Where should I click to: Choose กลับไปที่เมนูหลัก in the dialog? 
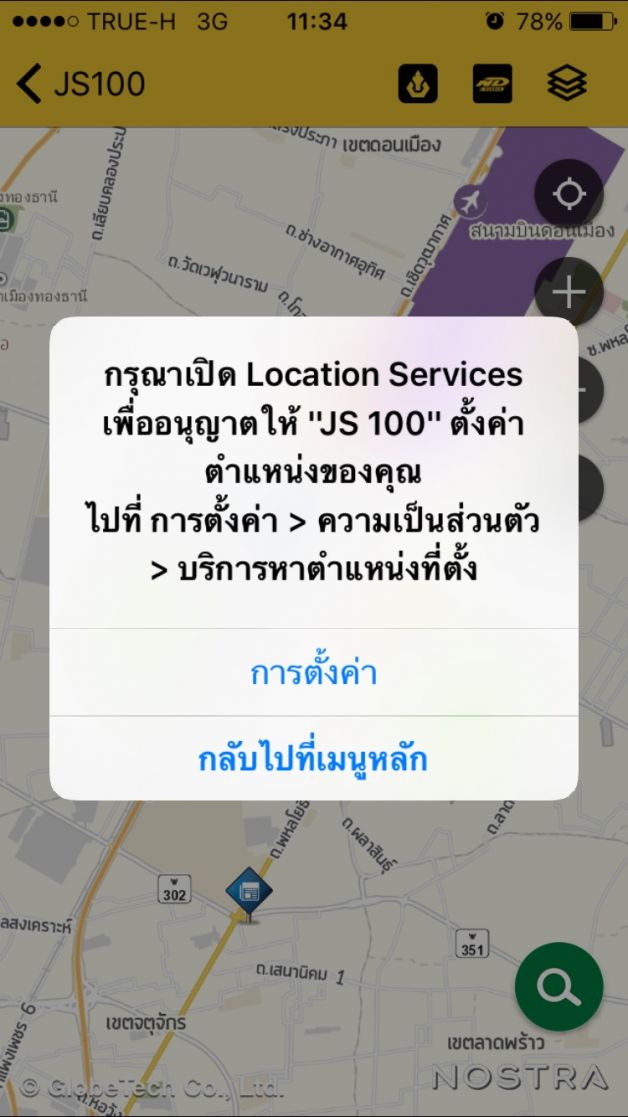click(x=313, y=760)
